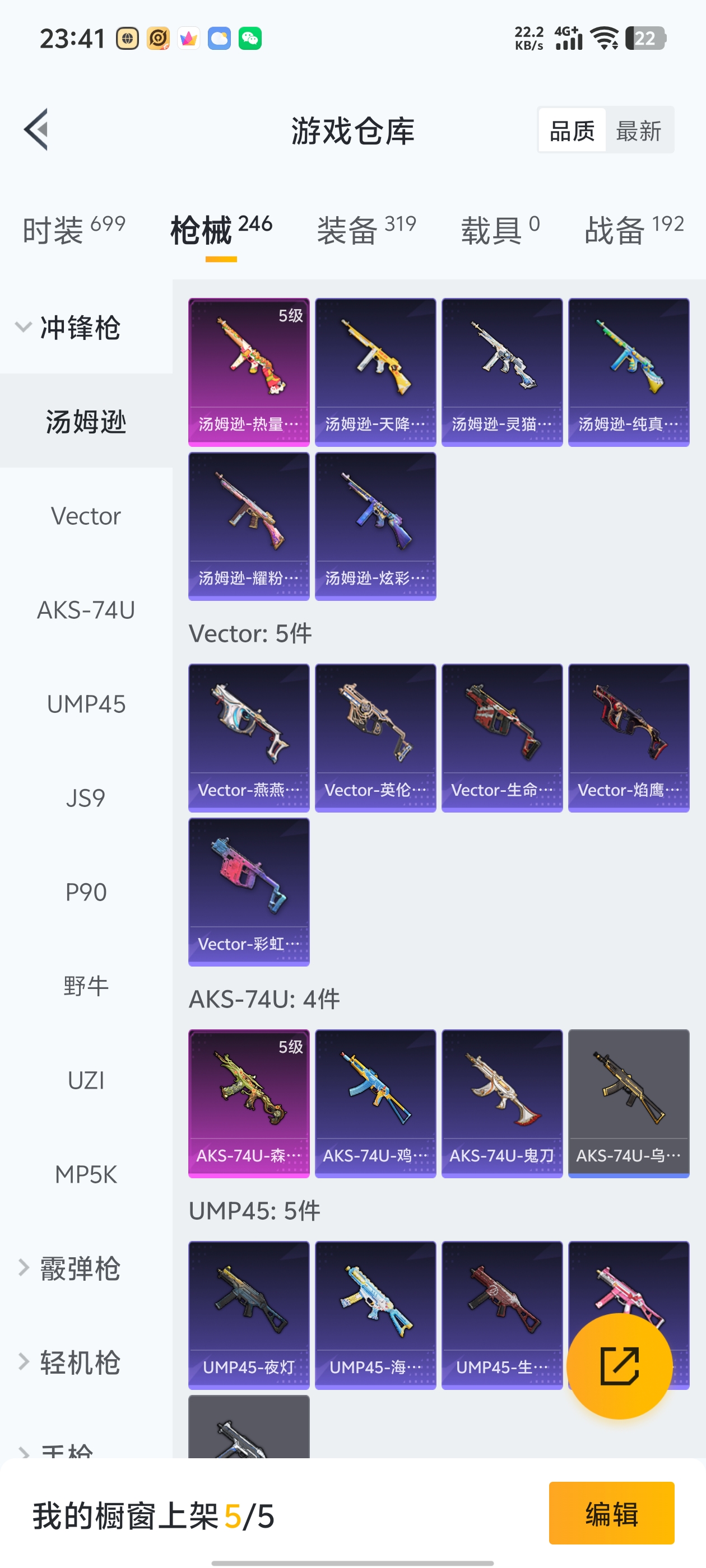The image size is (706, 1568).
Task: Jump to P90 in the side list
Action: pyautogui.click(x=86, y=892)
